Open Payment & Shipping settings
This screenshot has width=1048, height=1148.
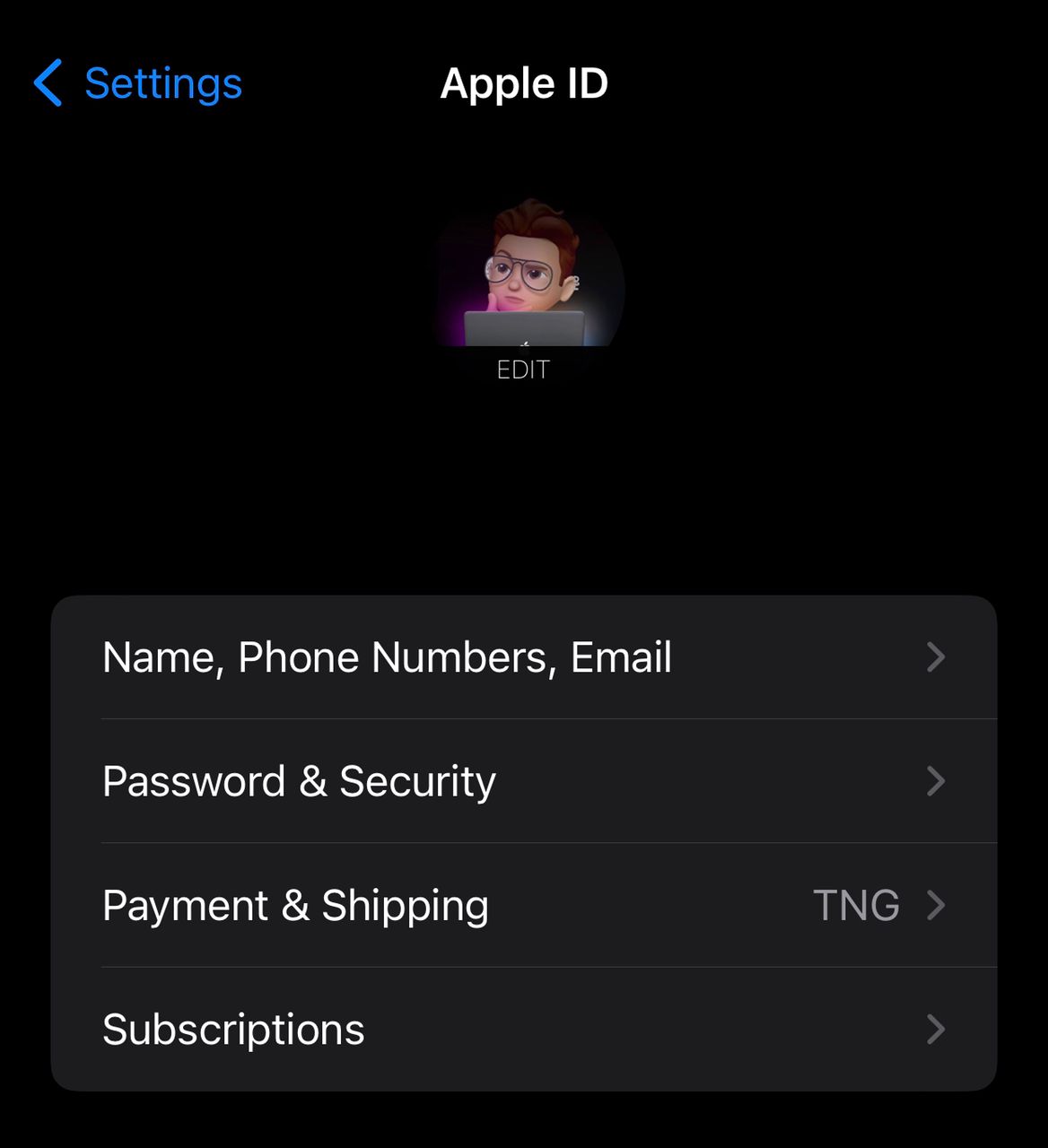coord(523,905)
